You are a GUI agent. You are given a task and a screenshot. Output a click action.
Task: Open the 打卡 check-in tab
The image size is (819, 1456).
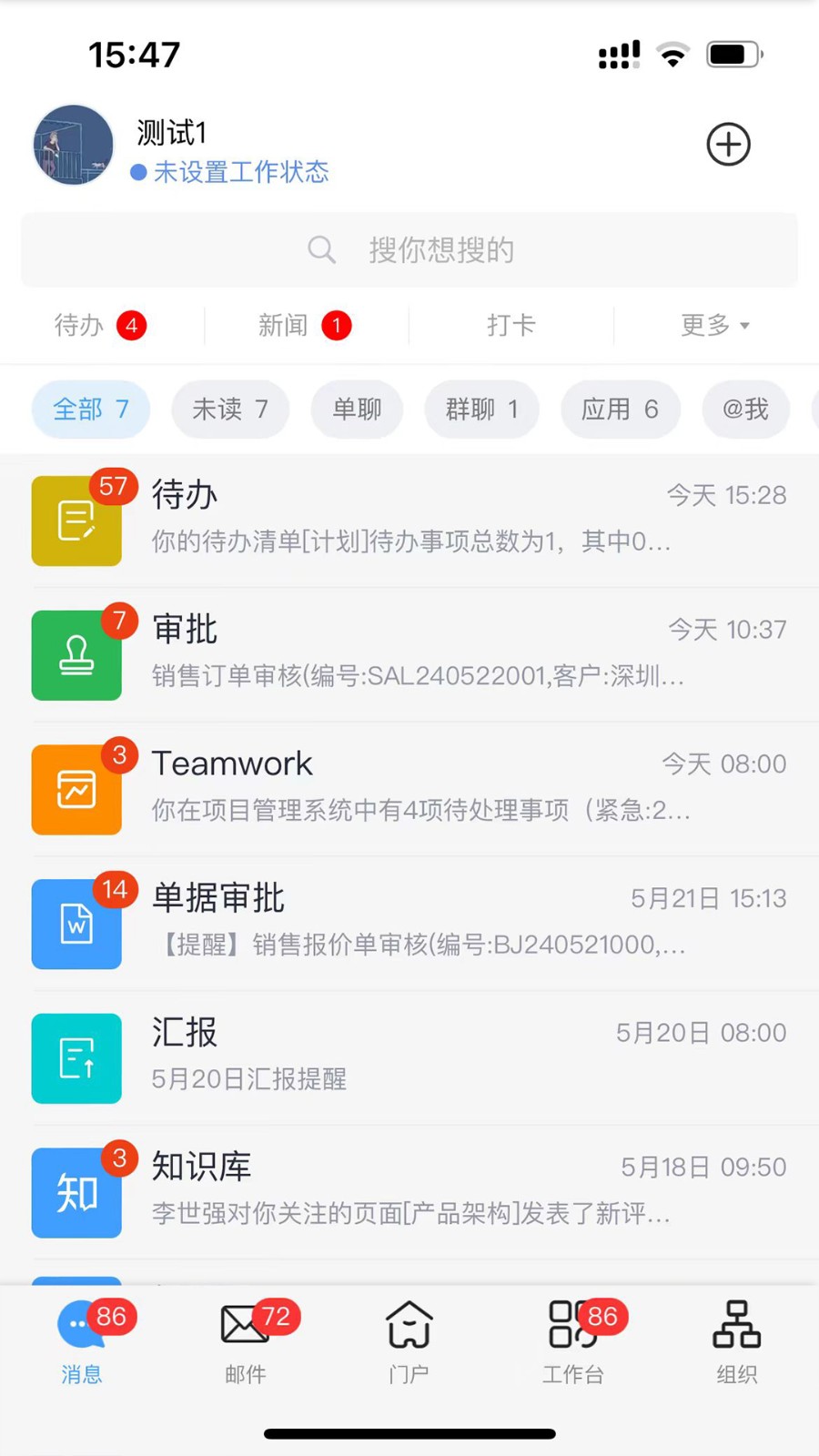coord(510,325)
